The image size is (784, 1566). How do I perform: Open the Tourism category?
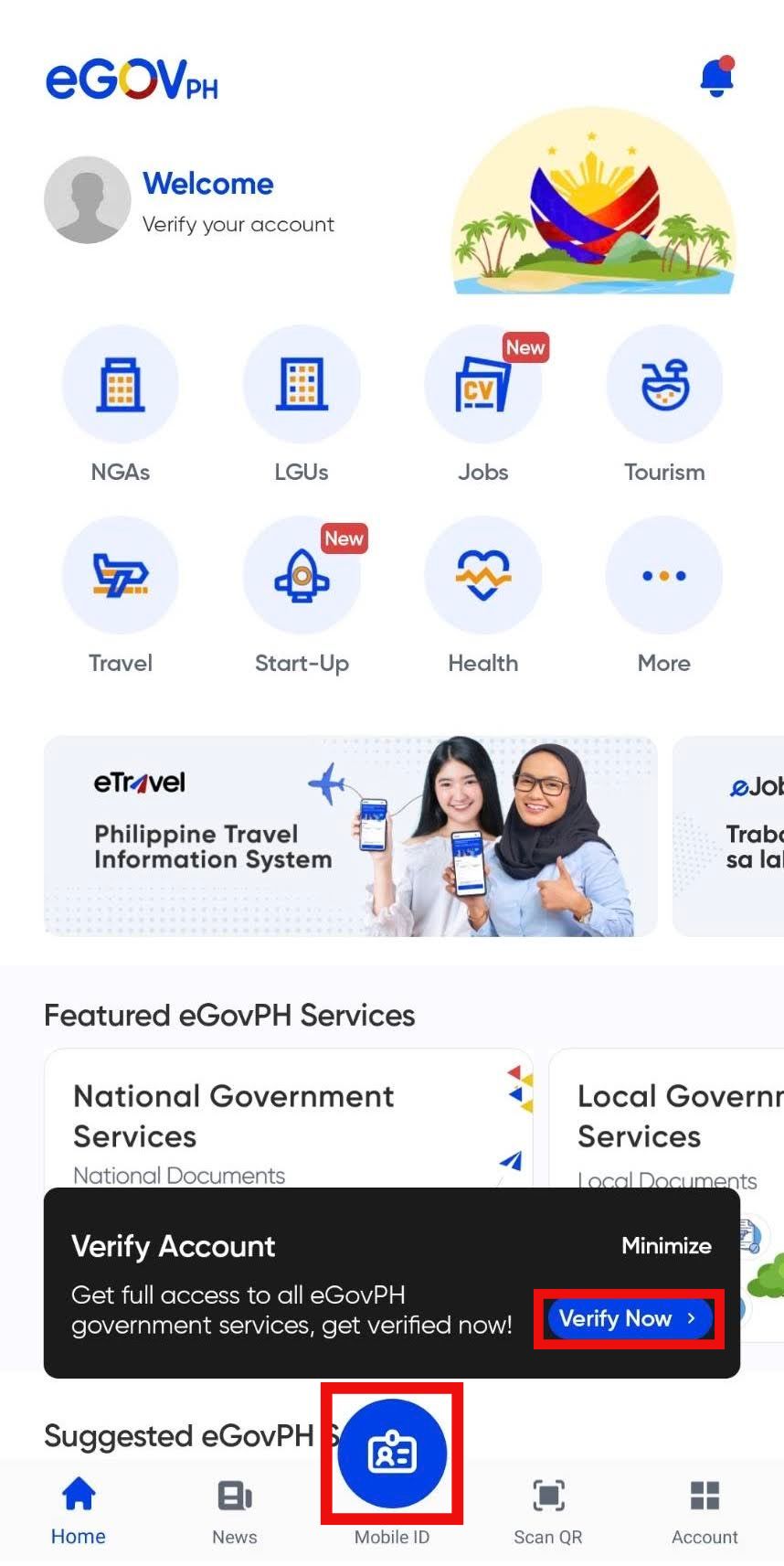[664, 385]
